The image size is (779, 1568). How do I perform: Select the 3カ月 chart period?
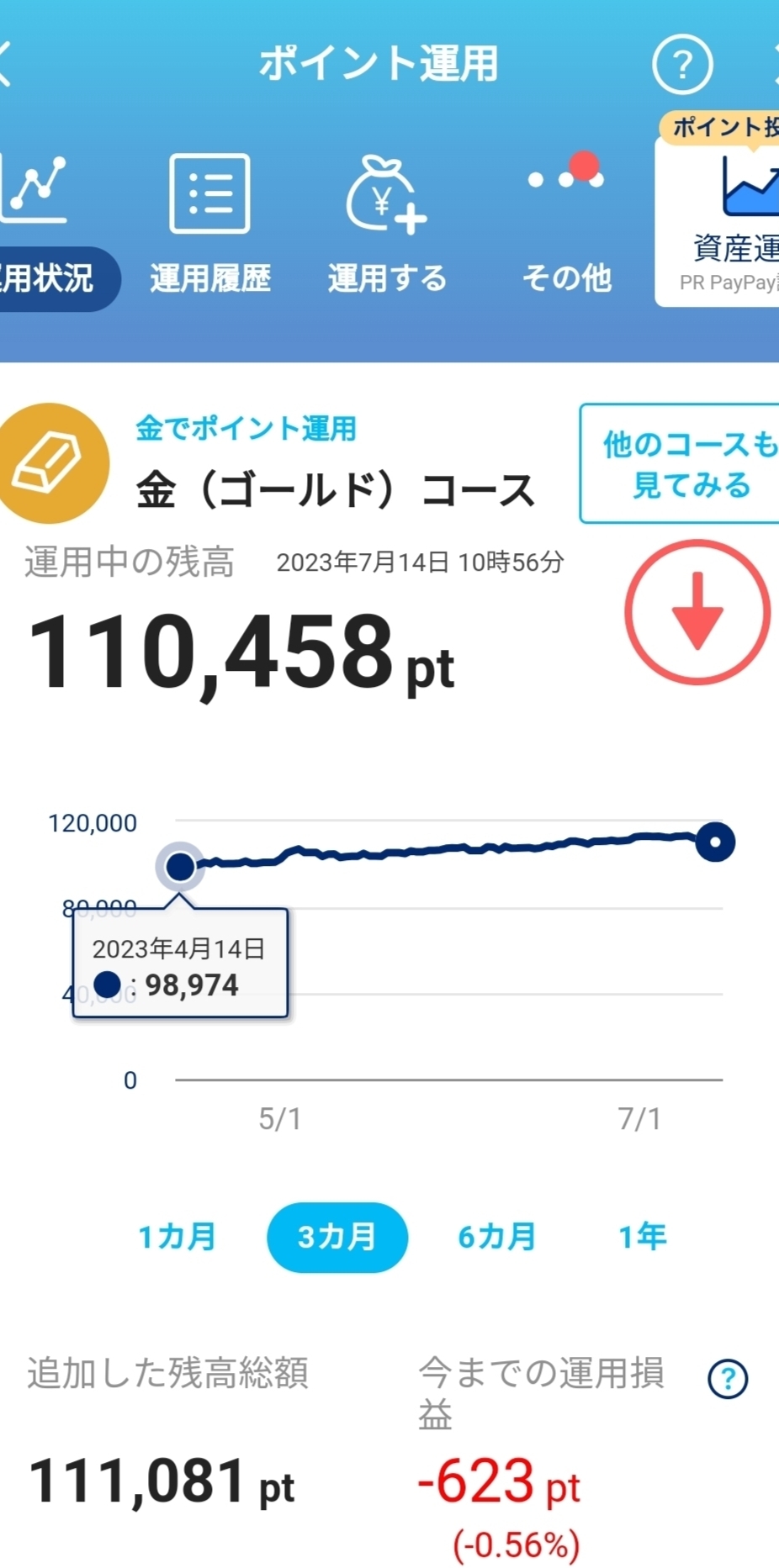click(x=337, y=1237)
